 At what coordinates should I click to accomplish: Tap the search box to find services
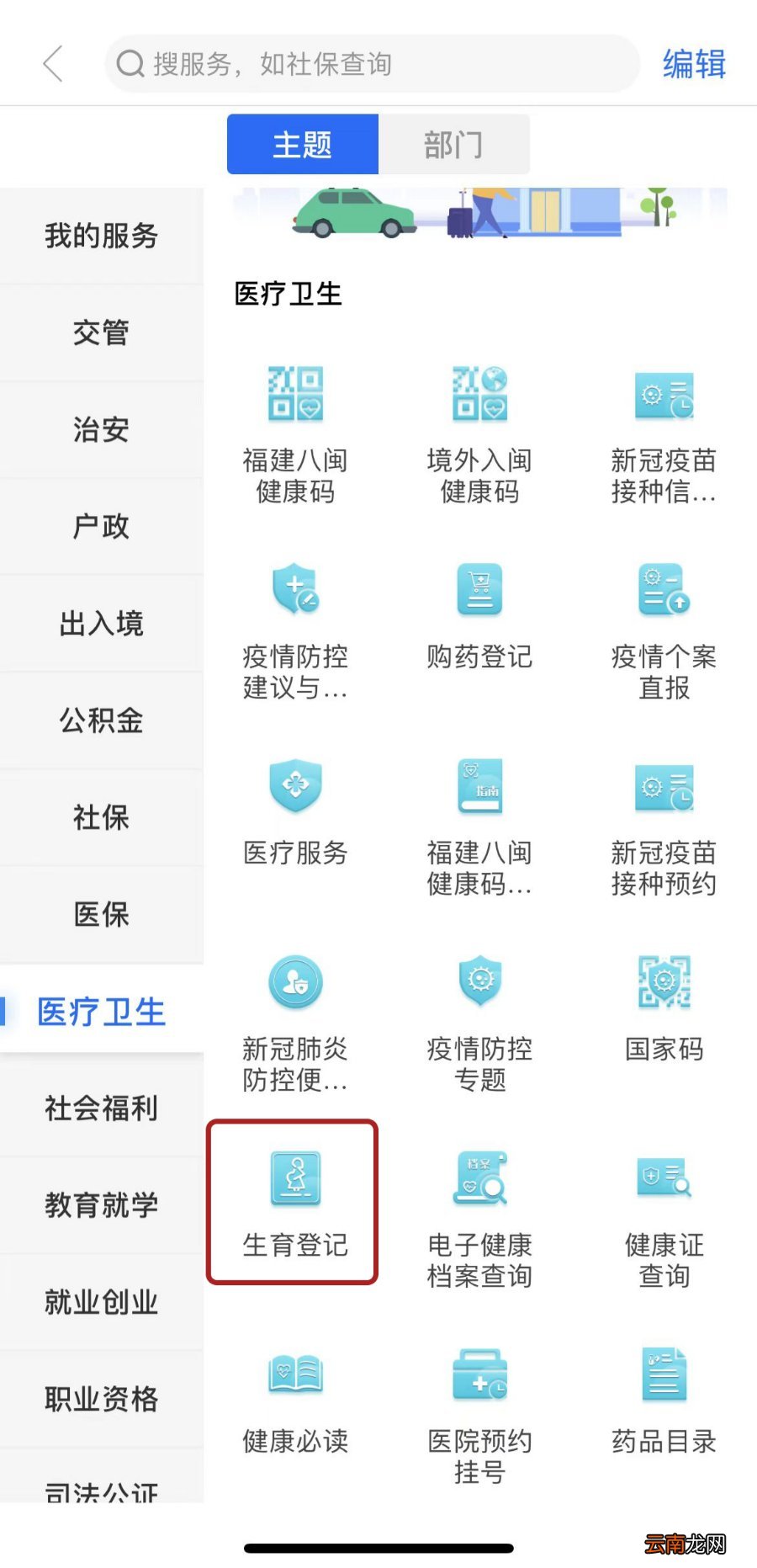[x=370, y=62]
